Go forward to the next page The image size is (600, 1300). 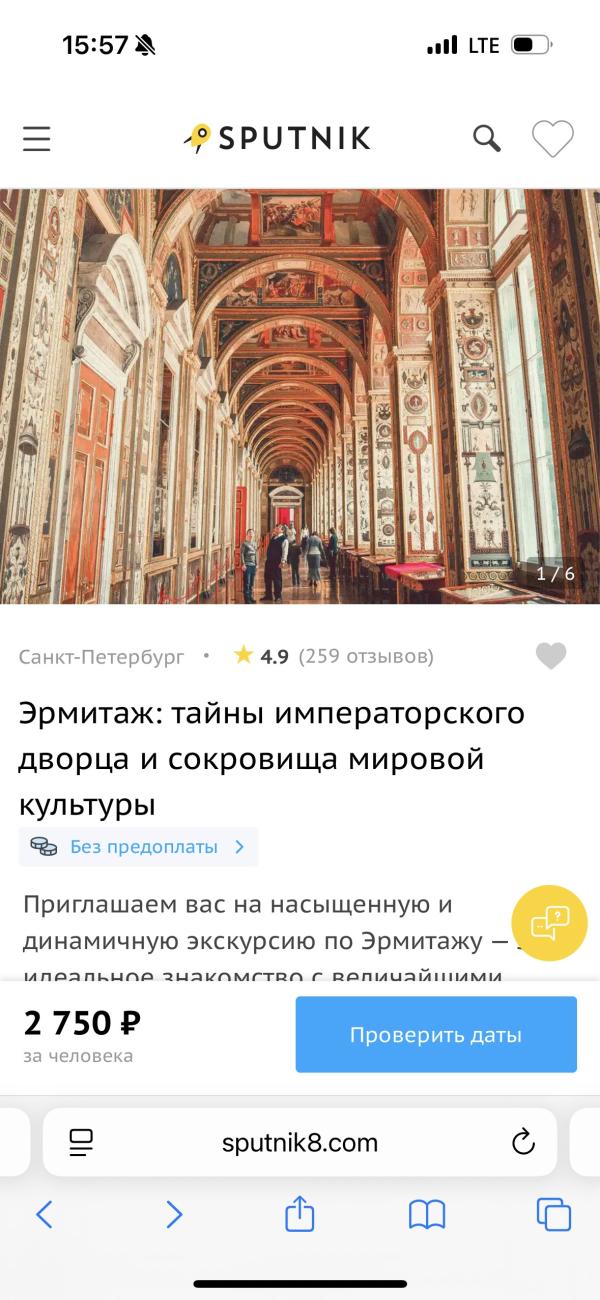(x=174, y=1214)
